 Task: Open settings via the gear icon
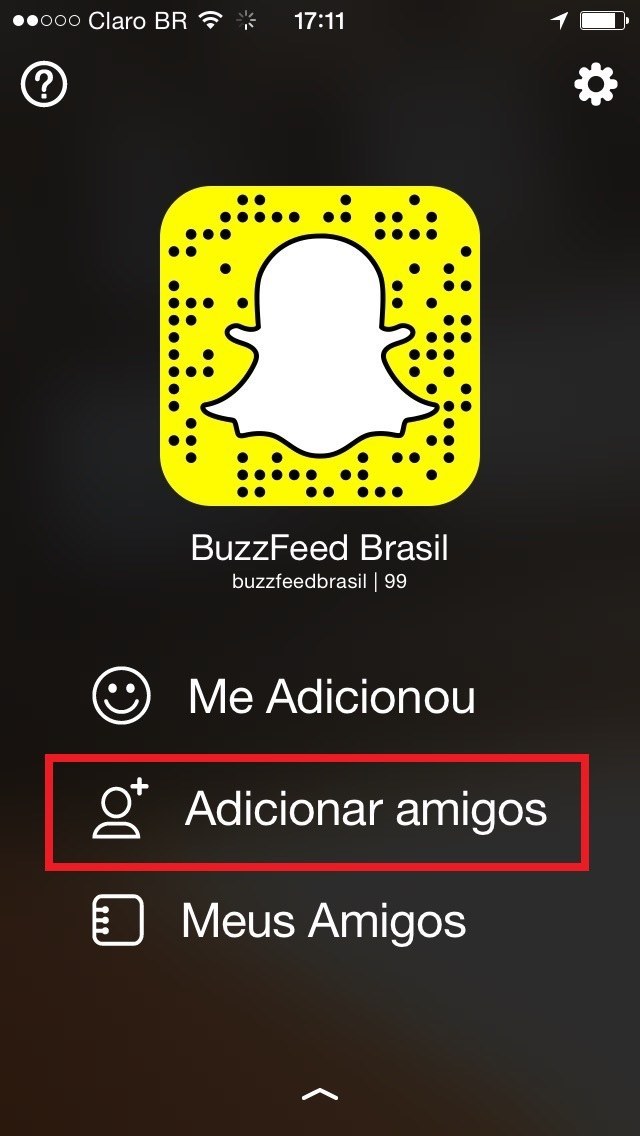tap(596, 85)
